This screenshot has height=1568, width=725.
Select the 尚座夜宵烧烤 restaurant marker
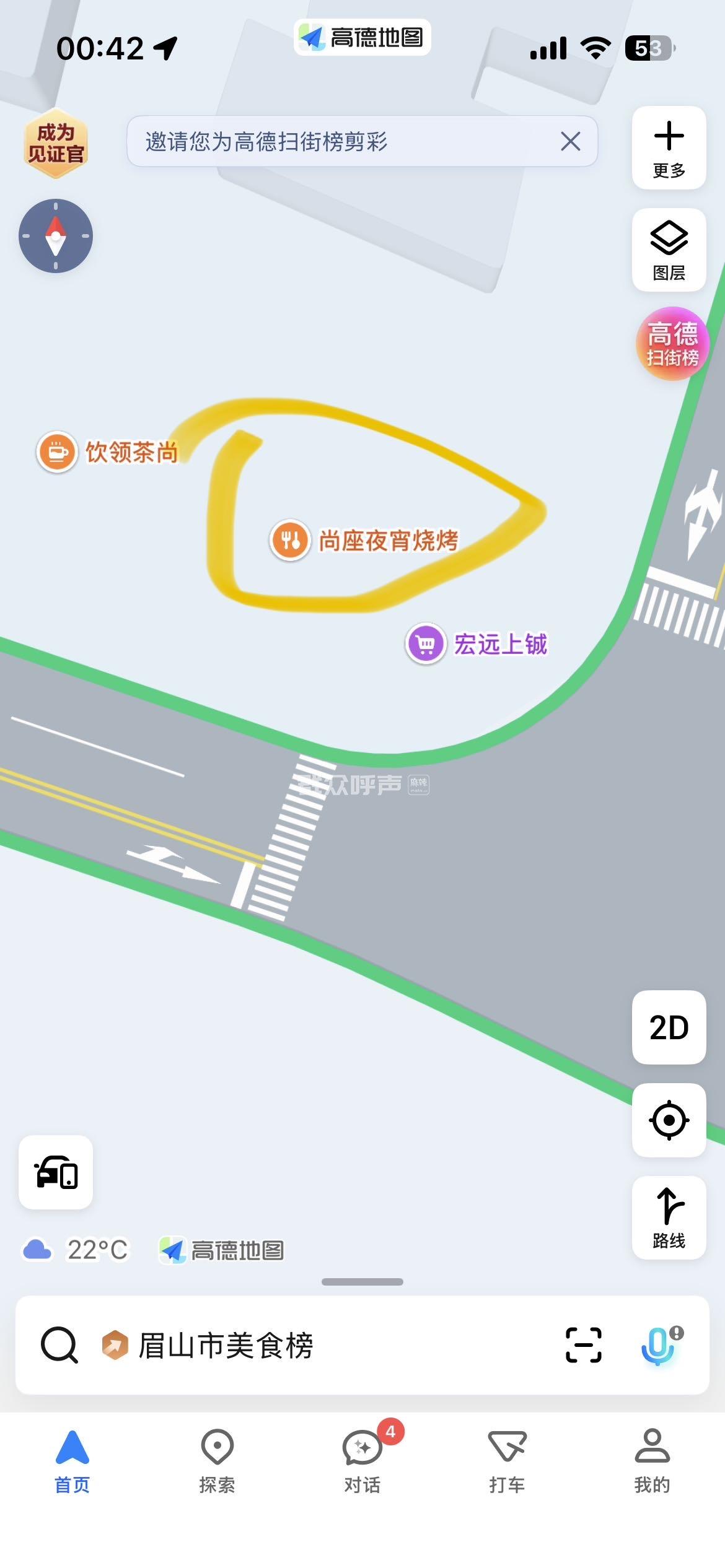pyautogui.click(x=290, y=540)
